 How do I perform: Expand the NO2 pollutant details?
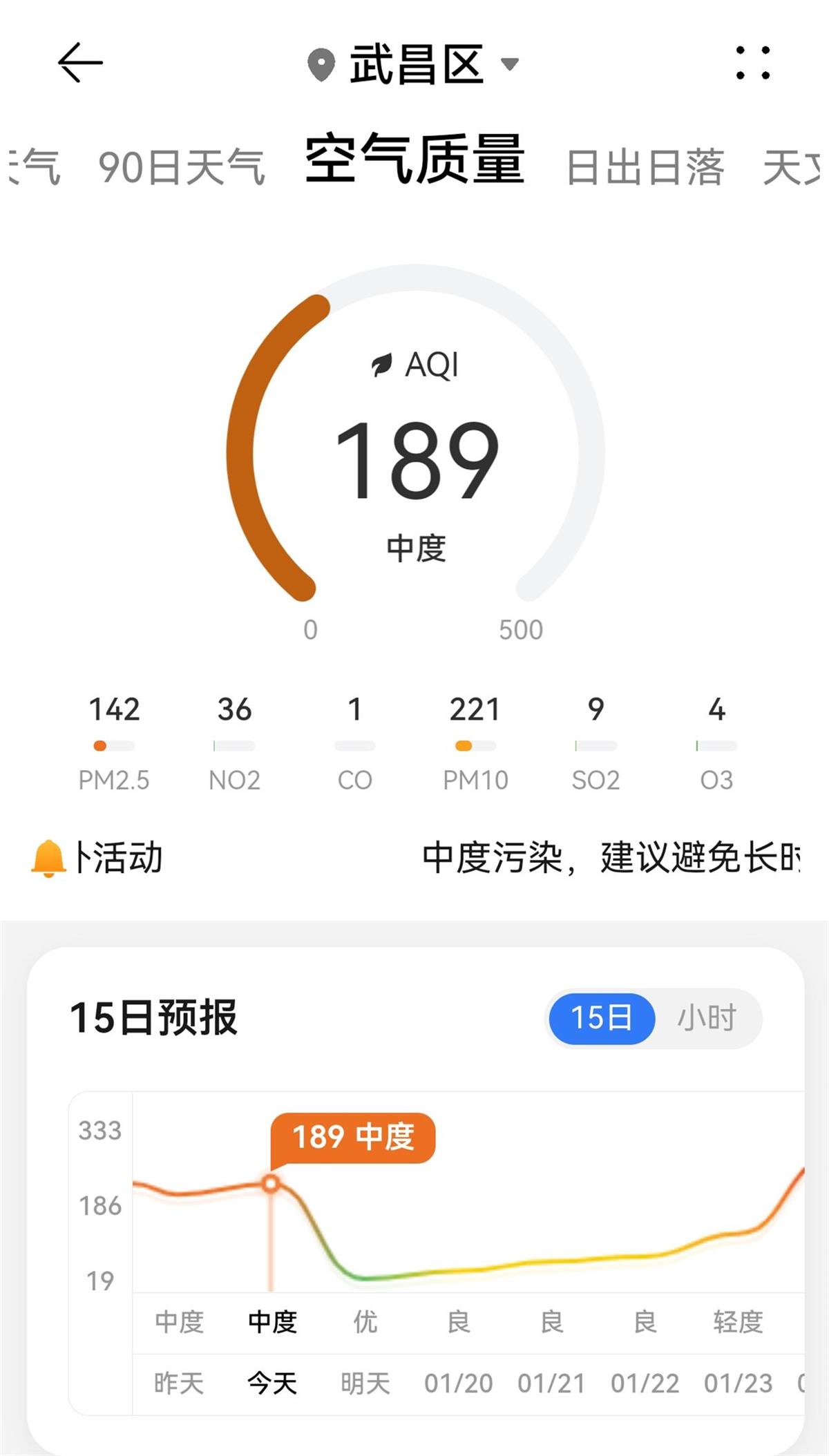click(235, 743)
